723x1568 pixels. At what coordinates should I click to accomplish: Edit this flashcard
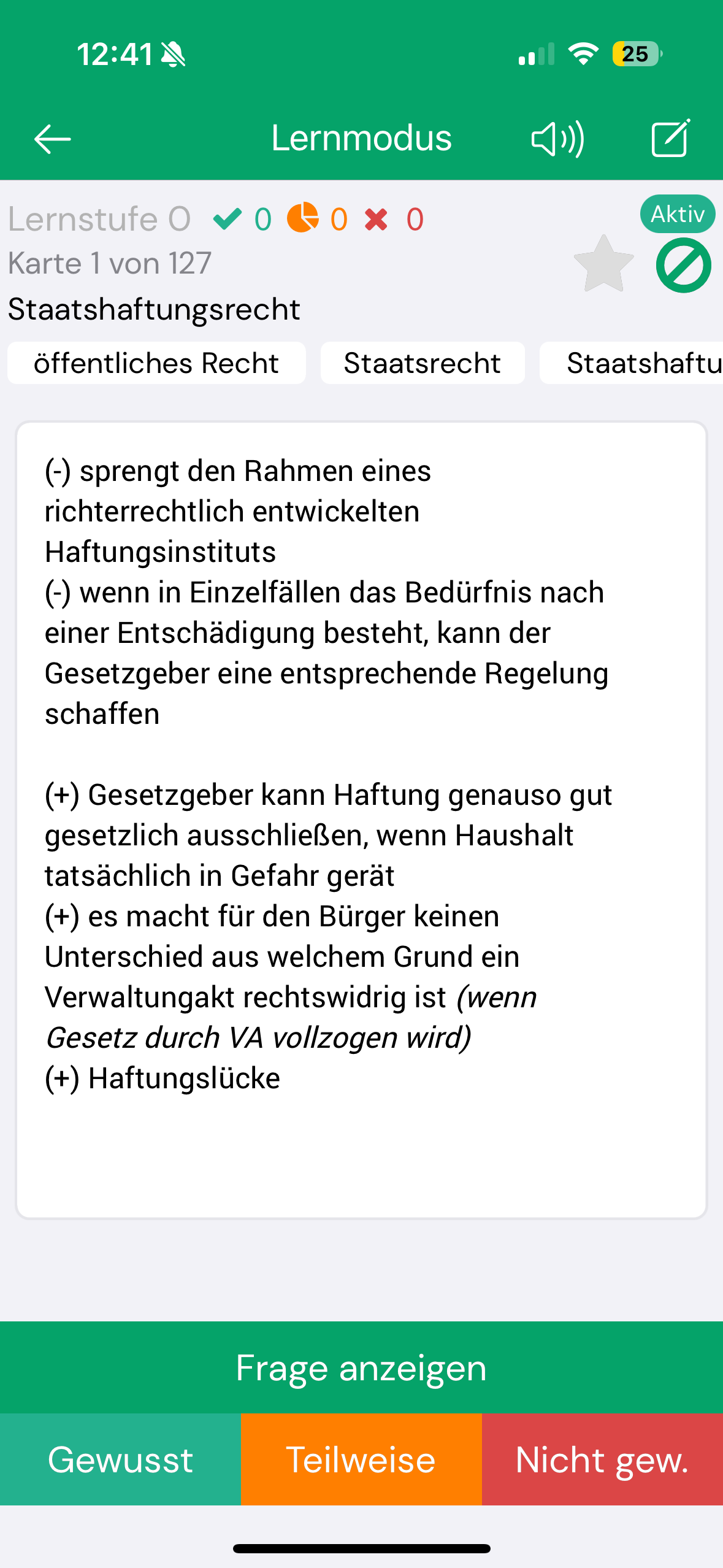[x=670, y=139]
